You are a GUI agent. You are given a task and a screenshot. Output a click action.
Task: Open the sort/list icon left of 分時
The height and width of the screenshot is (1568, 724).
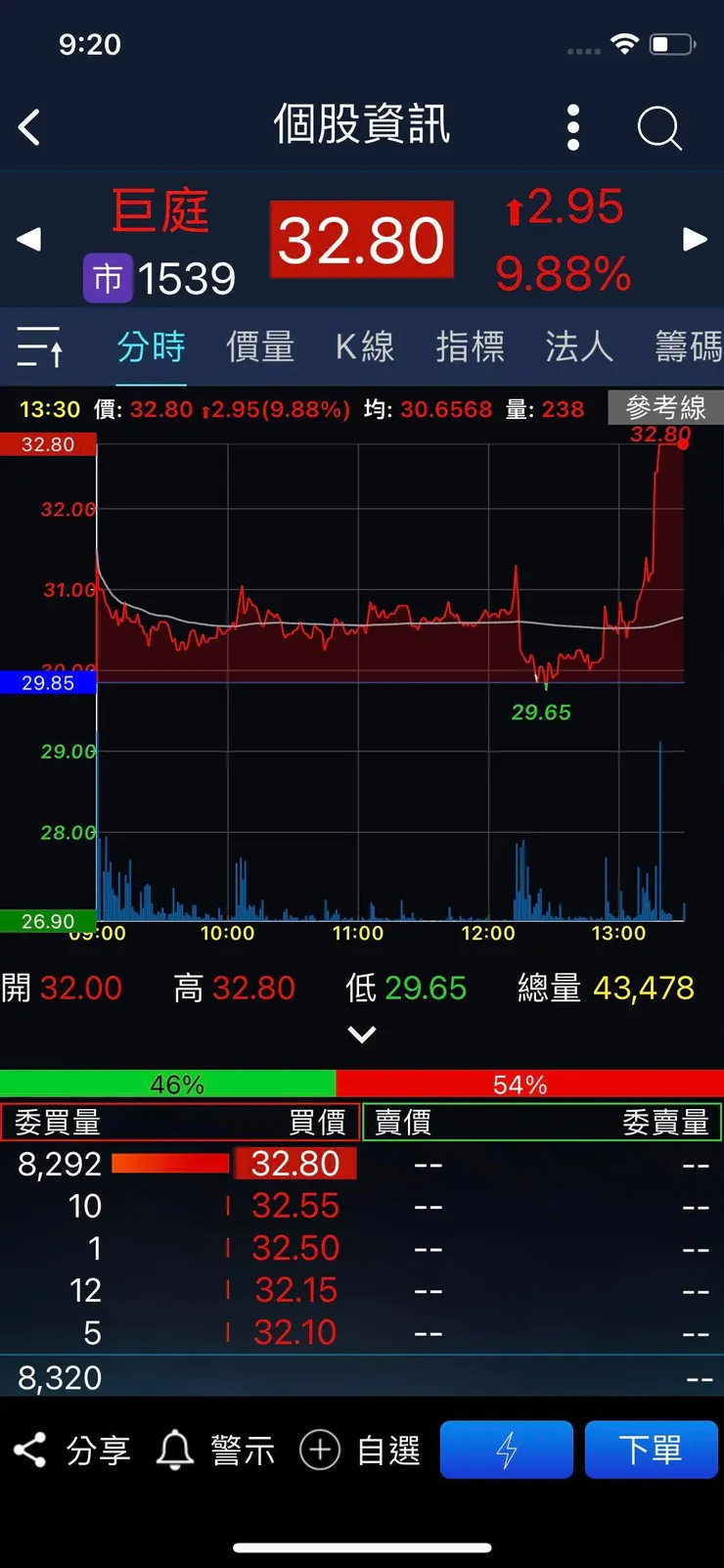pos(39,347)
